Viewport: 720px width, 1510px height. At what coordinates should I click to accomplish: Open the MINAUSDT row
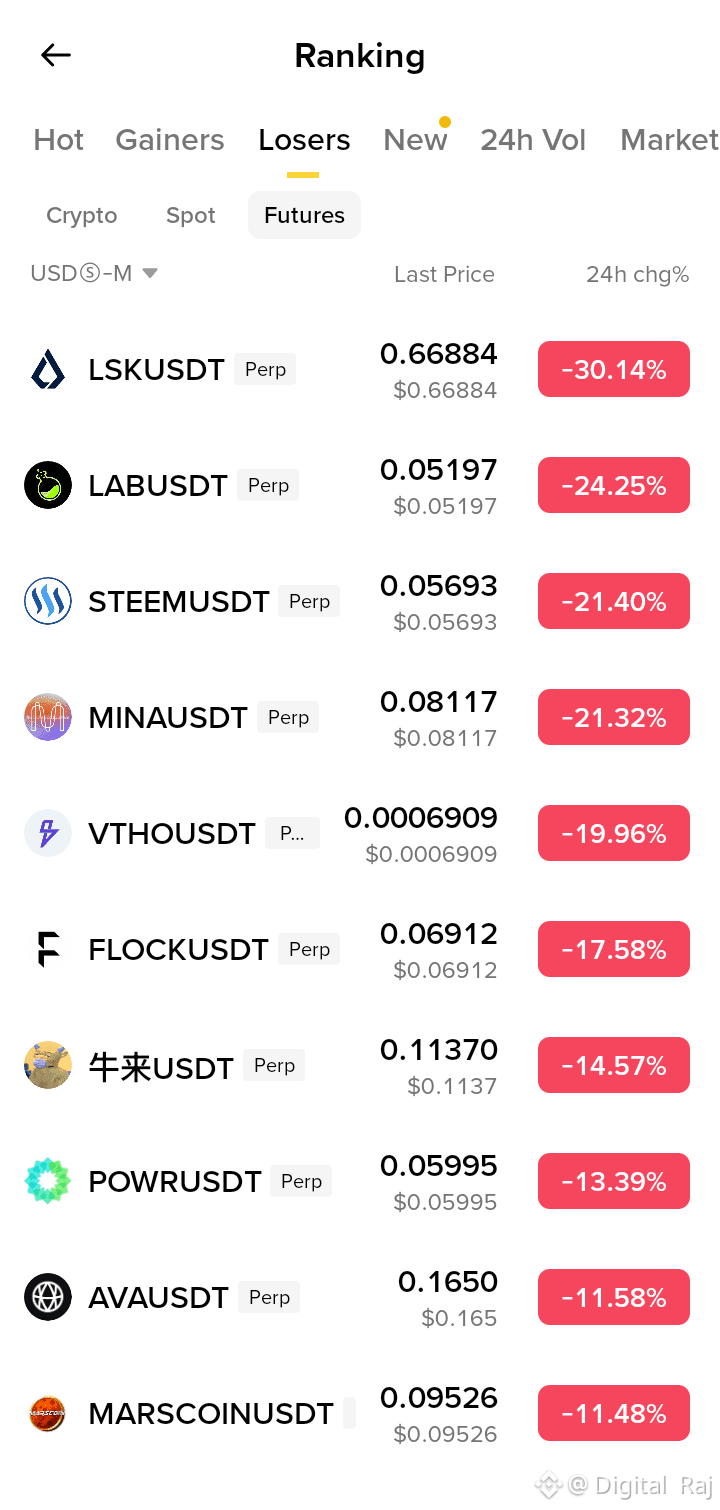click(x=360, y=718)
